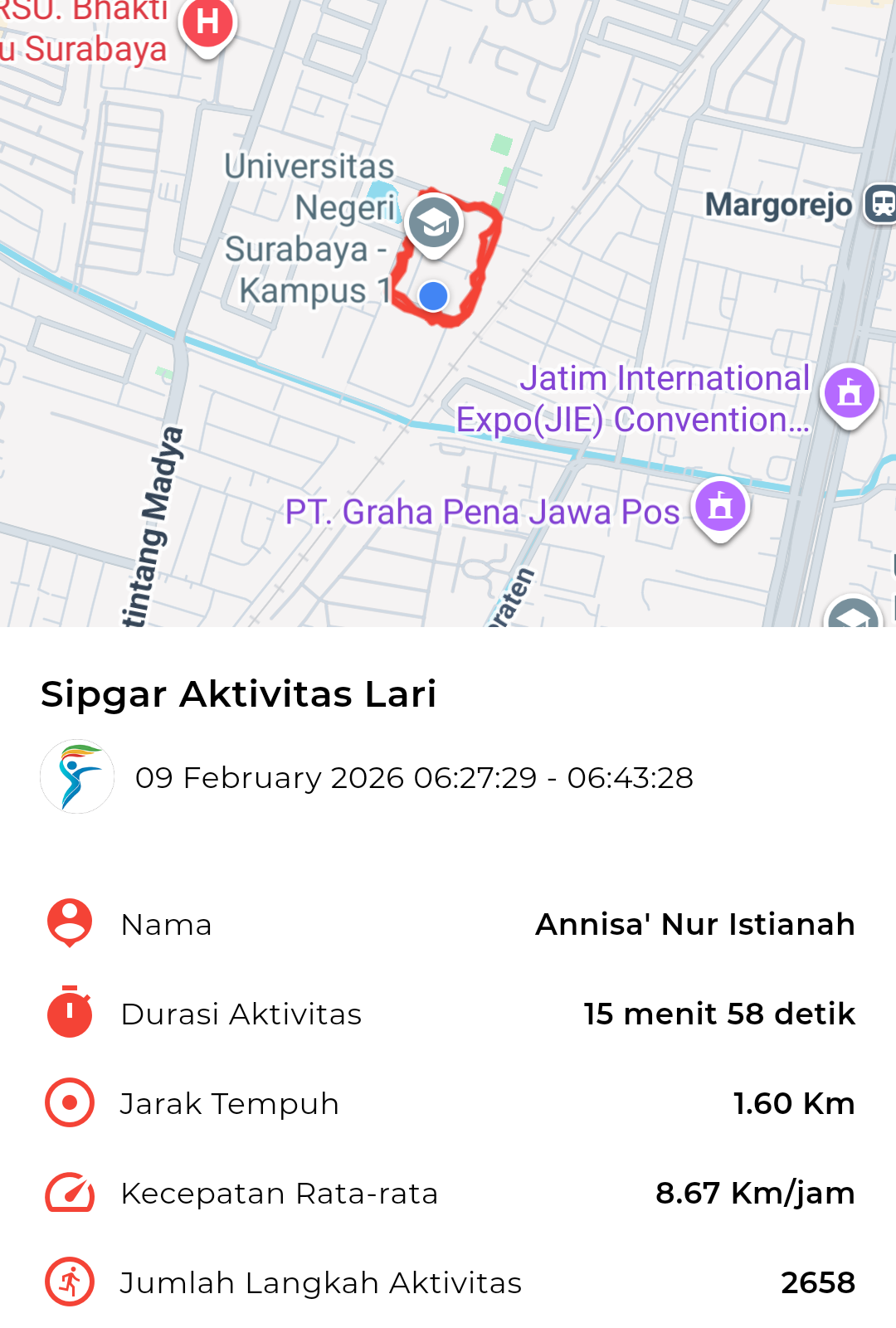Viewport: 896px width, 1328px height.
Task: Open the Jatim International Expo map pin
Action: click(x=849, y=393)
